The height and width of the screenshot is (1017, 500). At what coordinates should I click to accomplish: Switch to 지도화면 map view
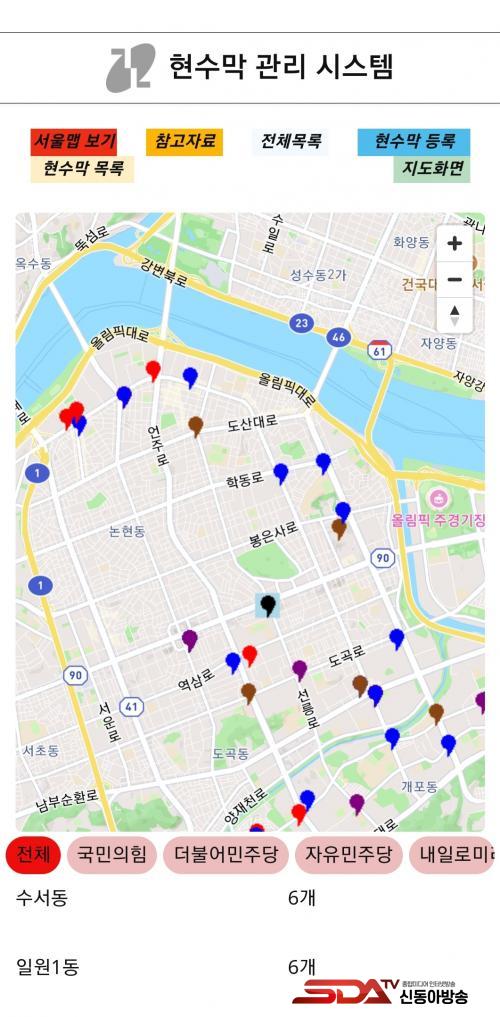(x=431, y=169)
